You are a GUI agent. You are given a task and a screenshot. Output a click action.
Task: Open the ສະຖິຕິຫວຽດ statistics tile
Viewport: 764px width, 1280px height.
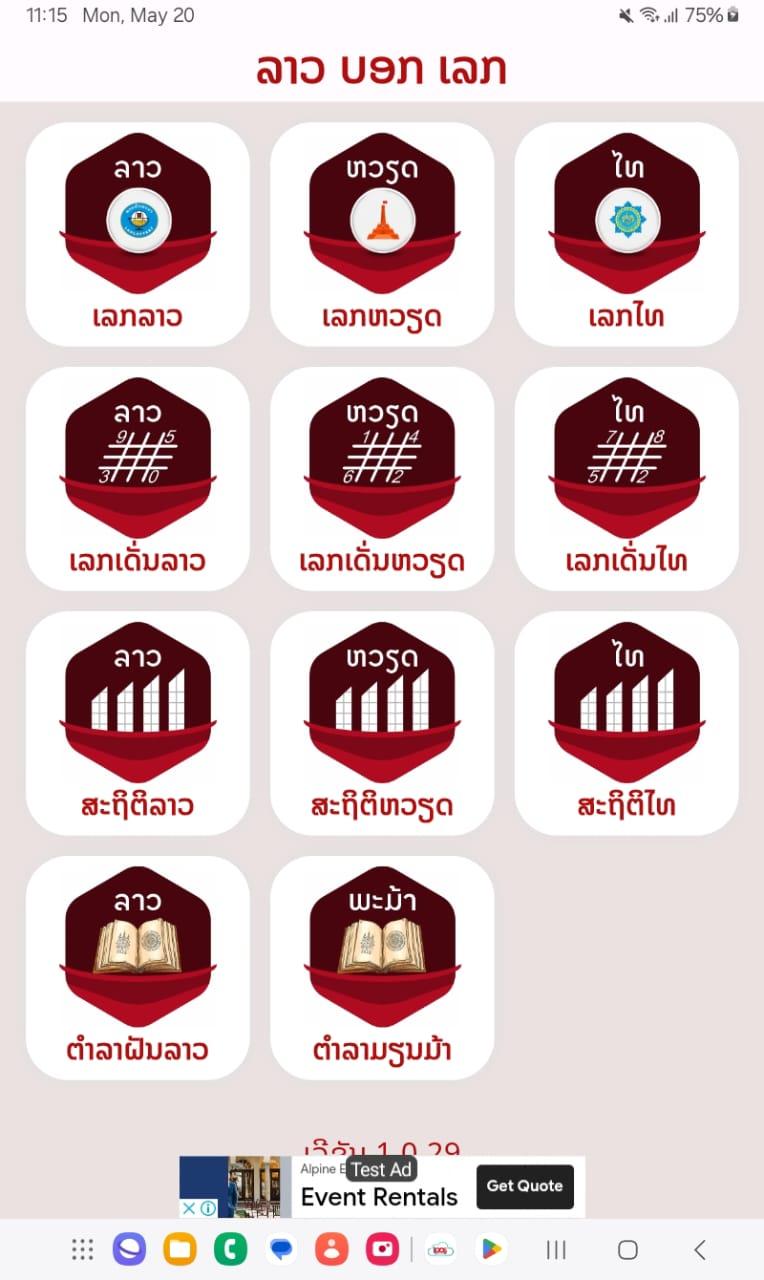382,723
